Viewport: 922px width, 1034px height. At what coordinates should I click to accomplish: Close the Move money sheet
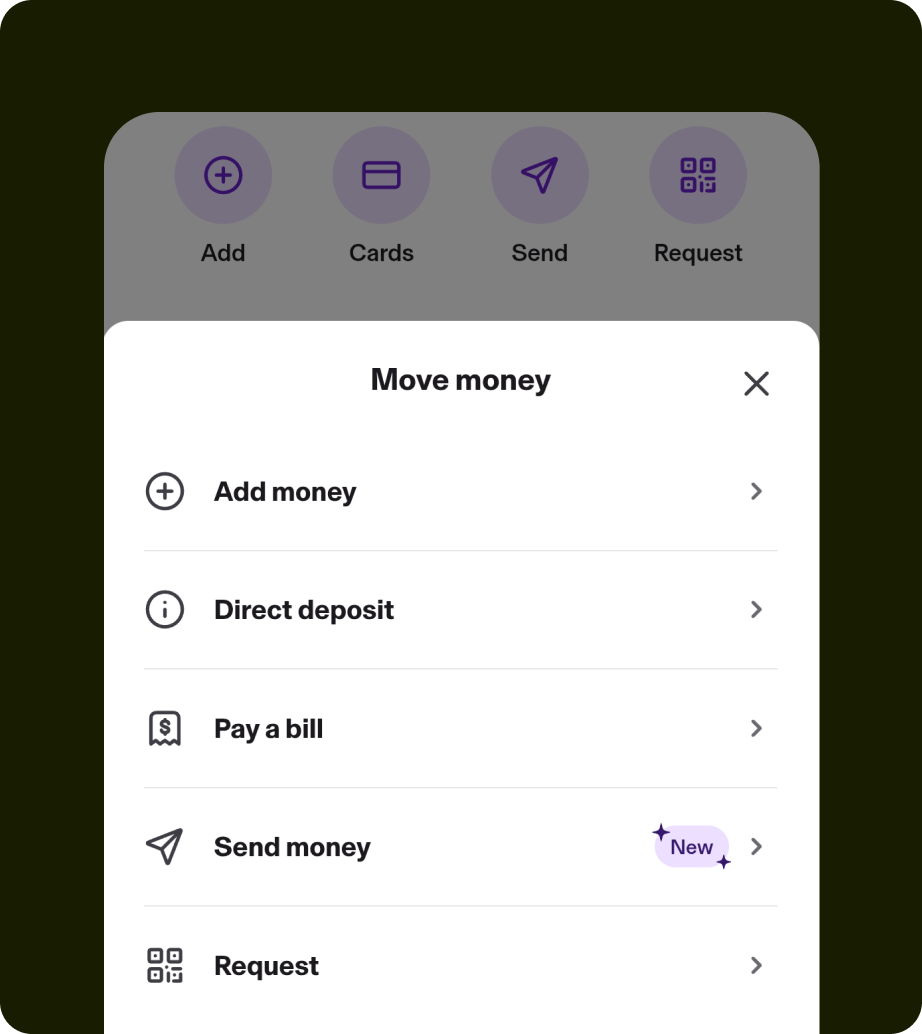point(756,383)
